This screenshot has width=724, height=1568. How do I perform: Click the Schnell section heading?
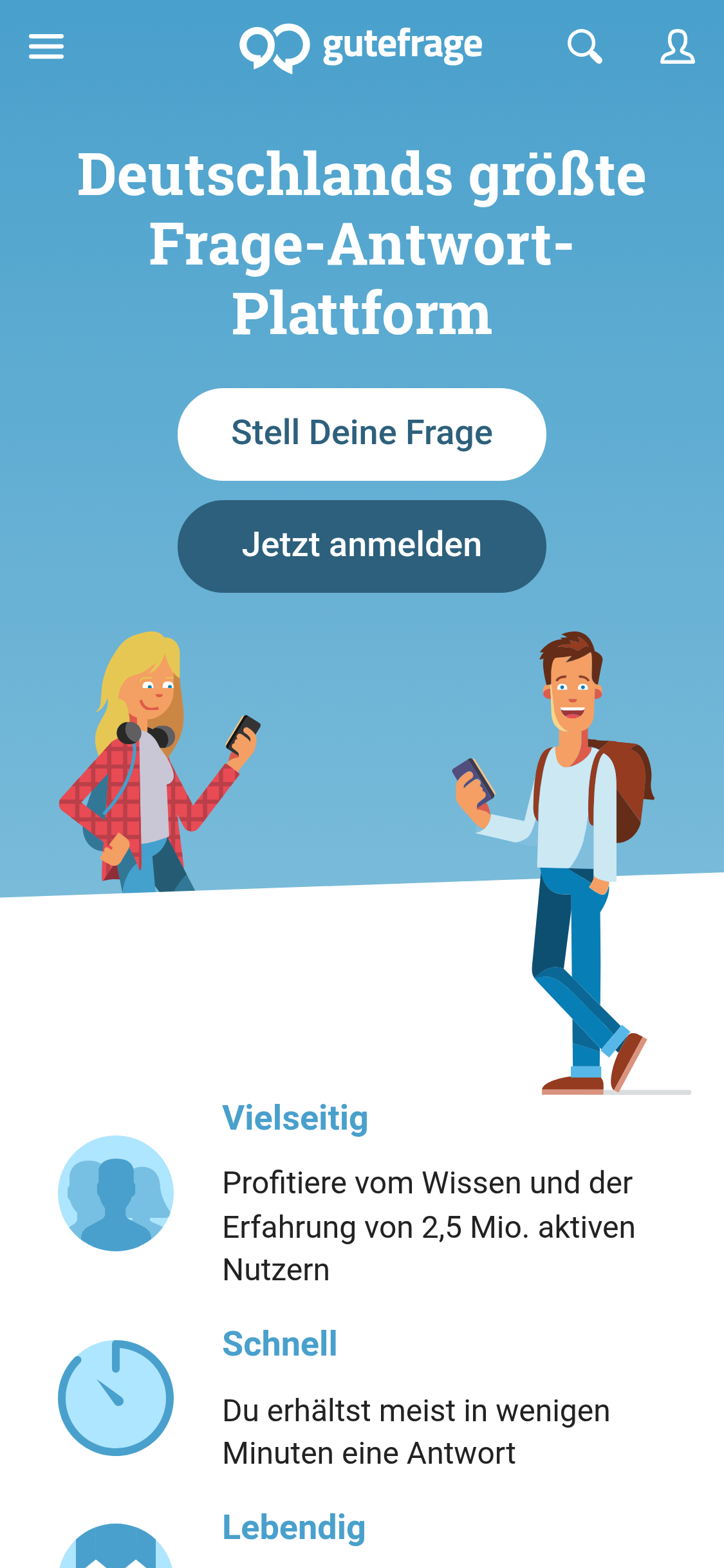point(279,1342)
